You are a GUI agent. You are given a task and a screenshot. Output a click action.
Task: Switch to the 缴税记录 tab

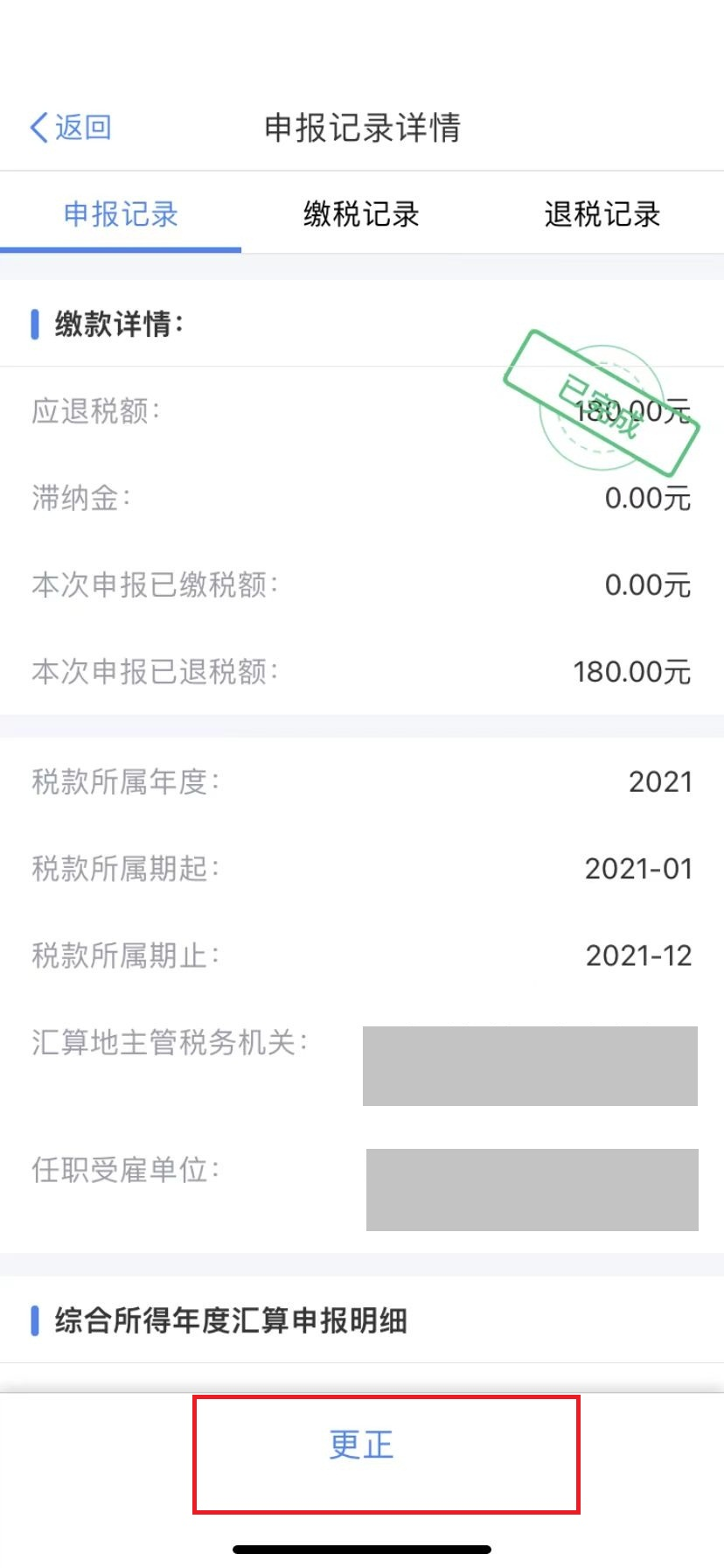pyautogui.click(x=361, y=213)
